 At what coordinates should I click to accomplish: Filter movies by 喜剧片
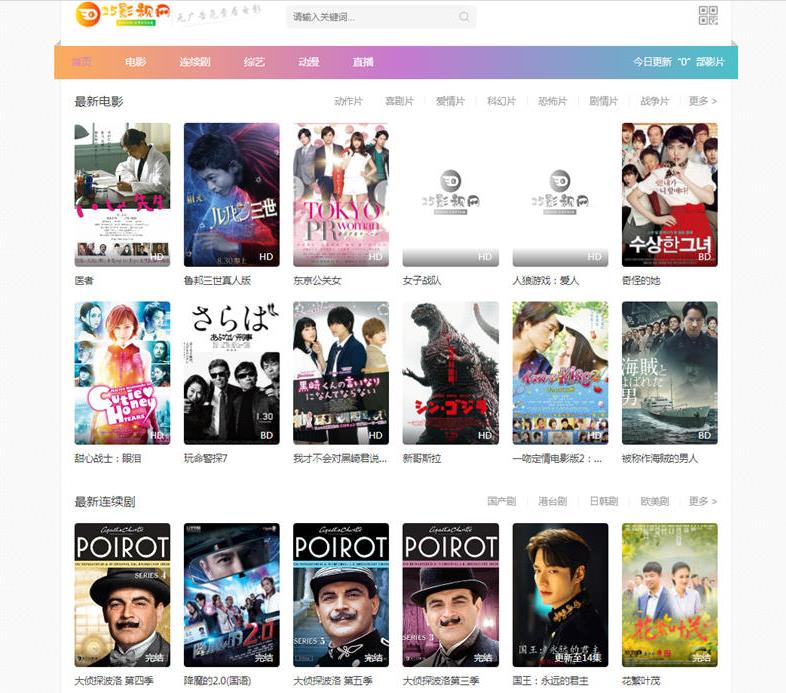(x=399, y=101)
